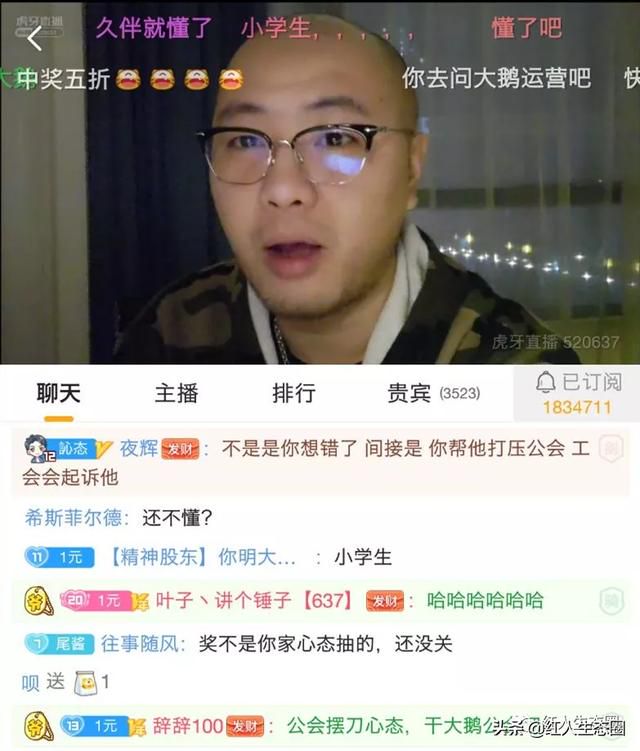Open the 排行 ranking tab
Image resolution: width=640 pixels, height=751 pixels.
click(x=294, y=393)
